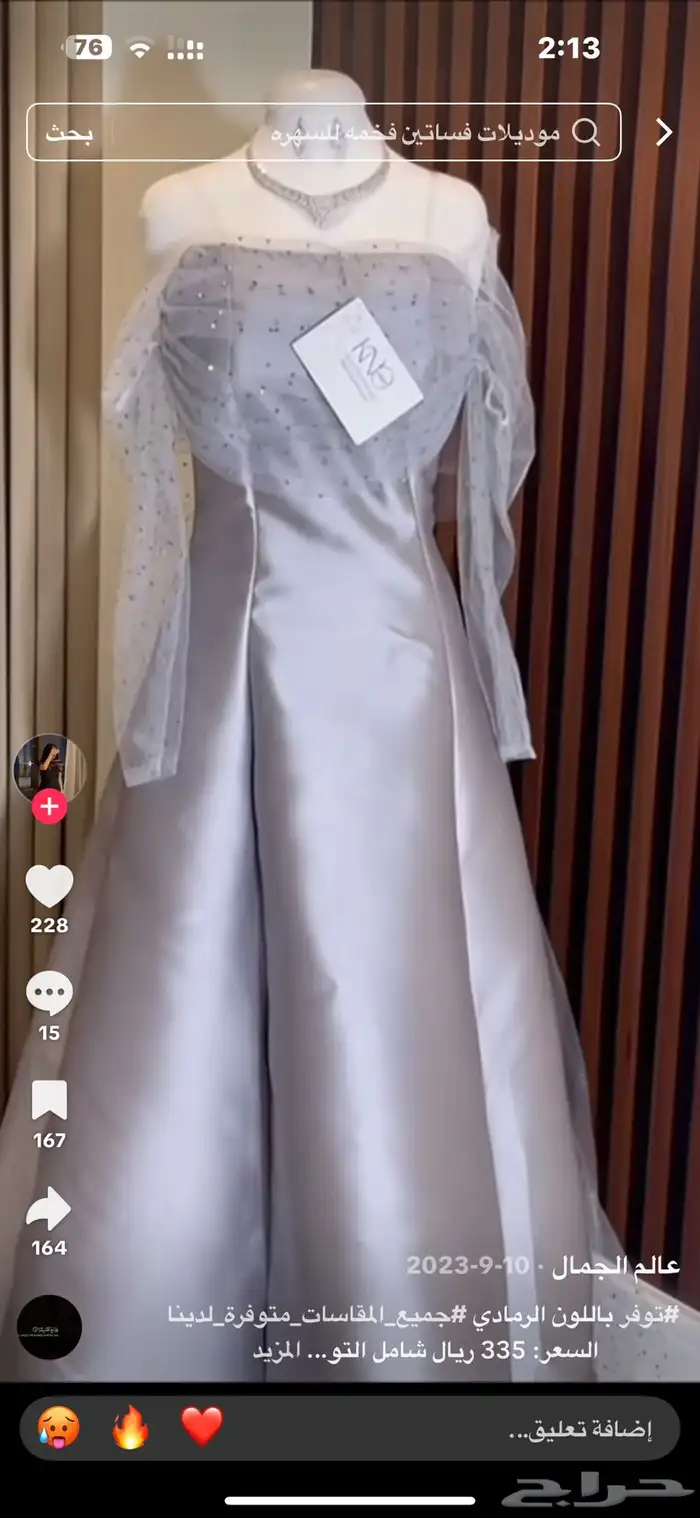Open the search field with dress query
The height and width of the screenshot is (1518, 700).
[400, 132]
